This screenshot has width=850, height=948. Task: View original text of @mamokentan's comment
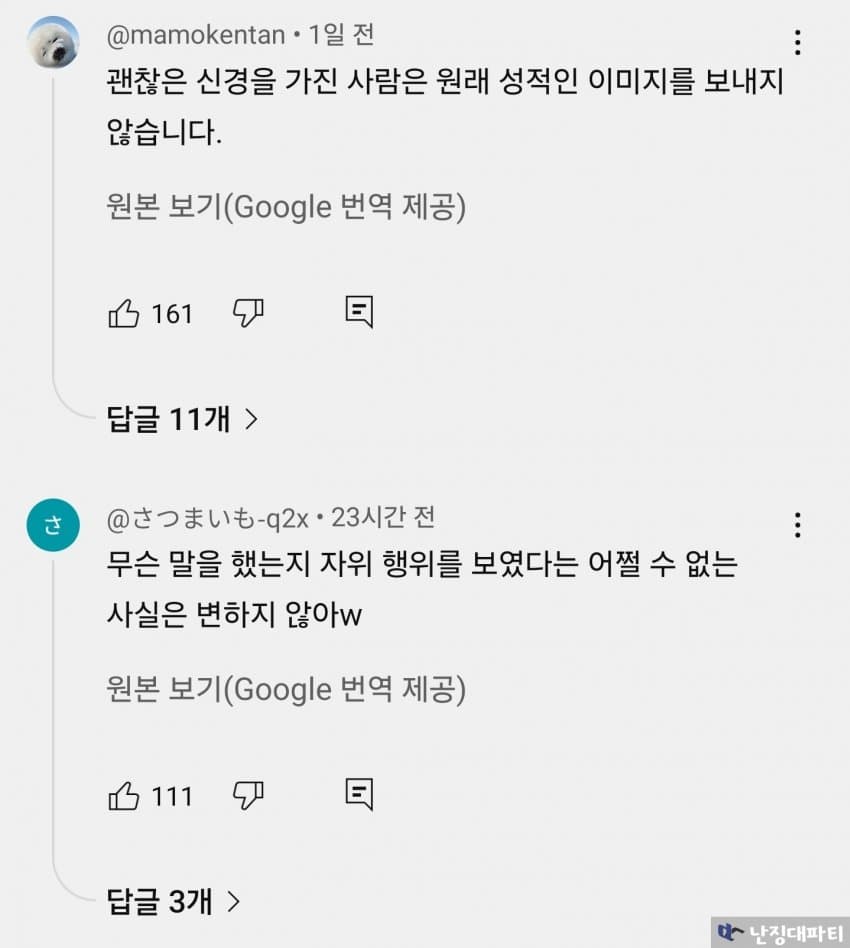[286, 207]
